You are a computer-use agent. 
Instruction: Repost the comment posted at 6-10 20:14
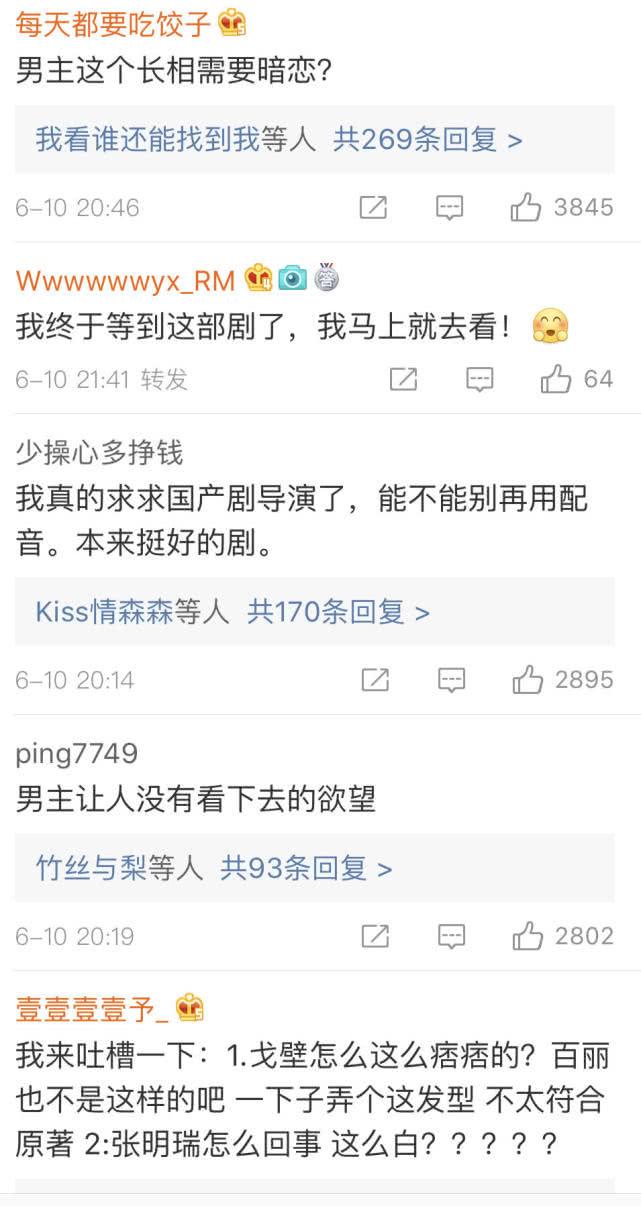pyautogui.click(x=374, y=680)
